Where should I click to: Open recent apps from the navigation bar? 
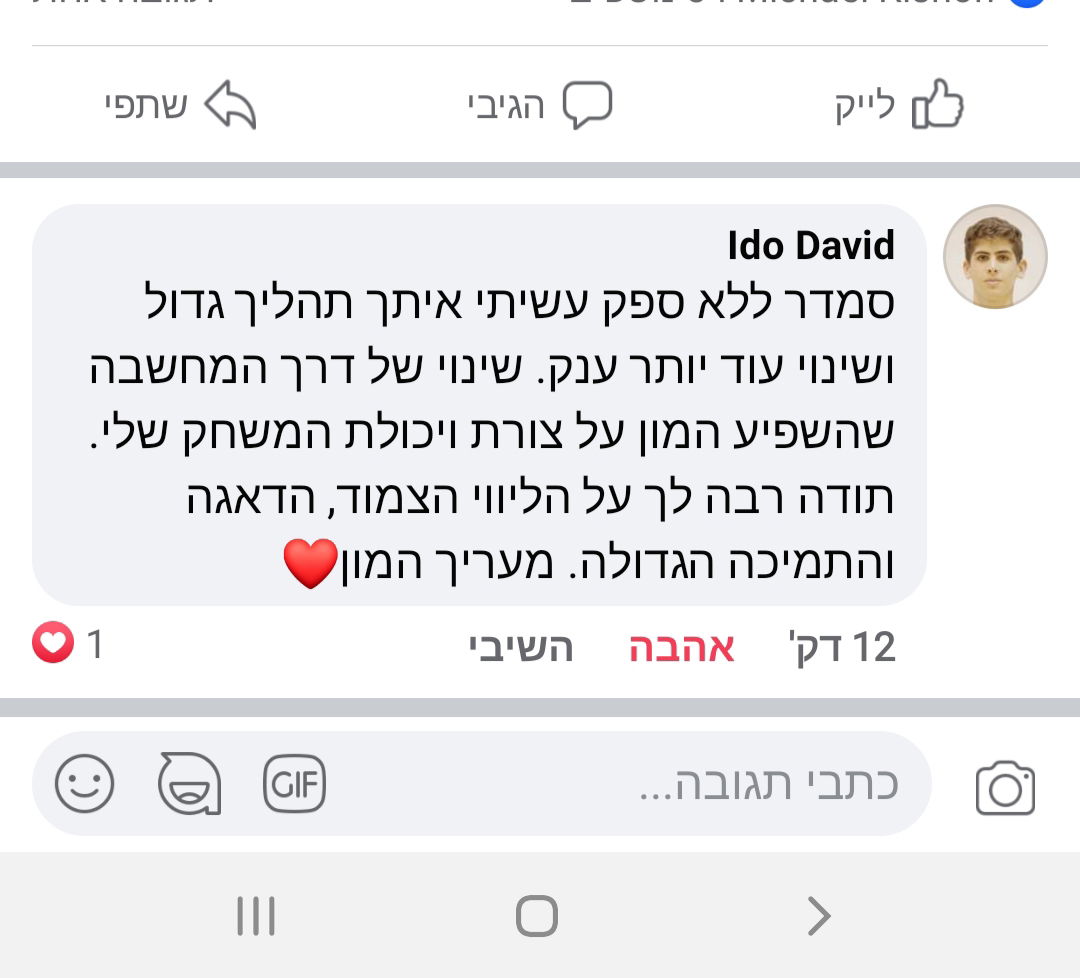coord(256,915)
